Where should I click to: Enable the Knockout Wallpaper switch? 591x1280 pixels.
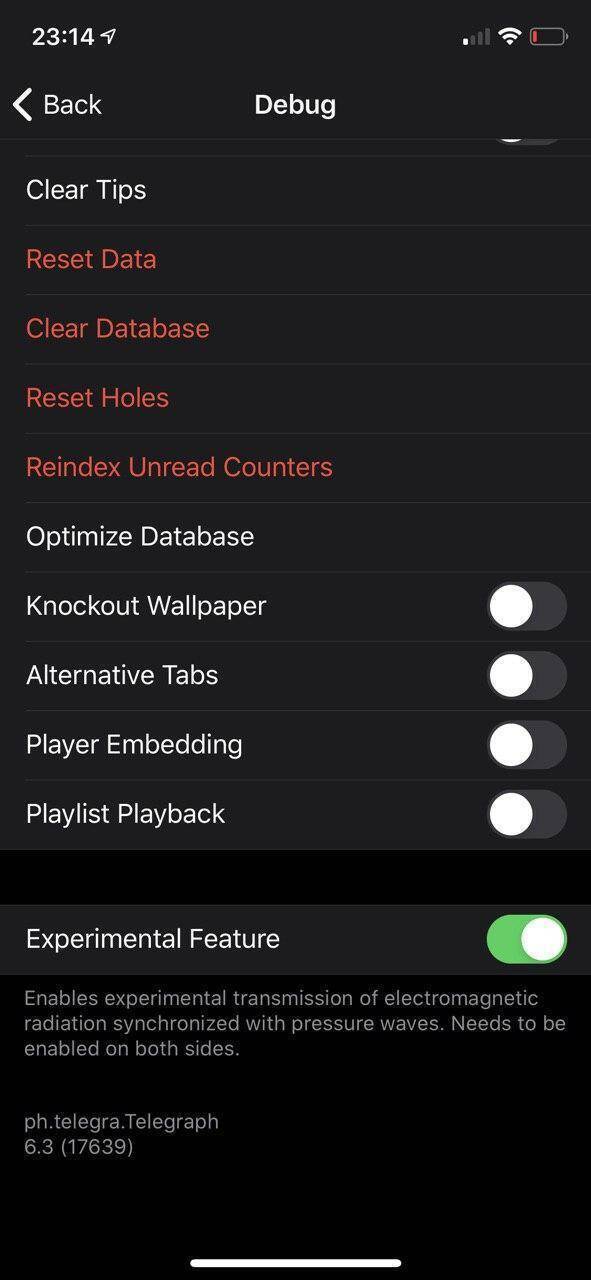(527, 606)
